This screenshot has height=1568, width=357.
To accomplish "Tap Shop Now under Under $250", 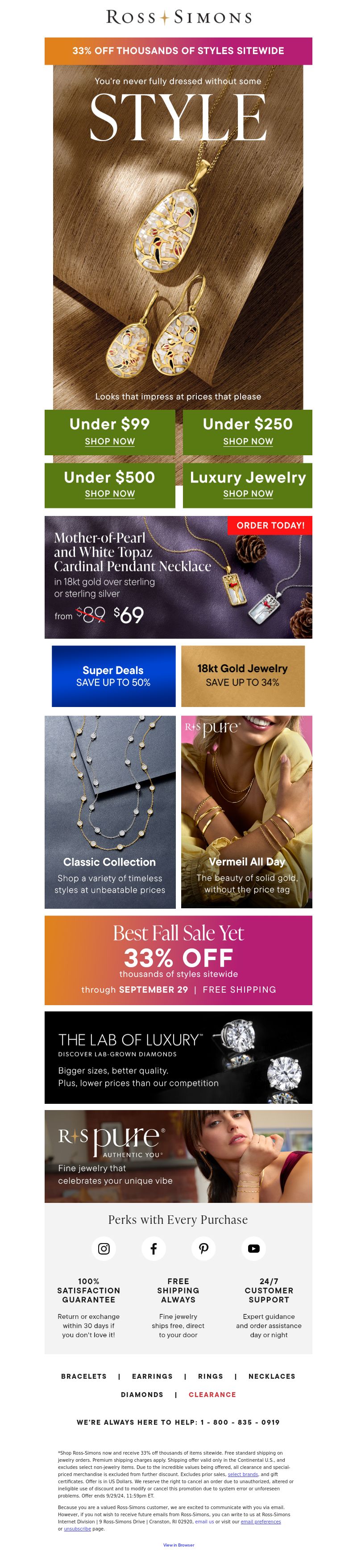I will (x=248, y=441).
